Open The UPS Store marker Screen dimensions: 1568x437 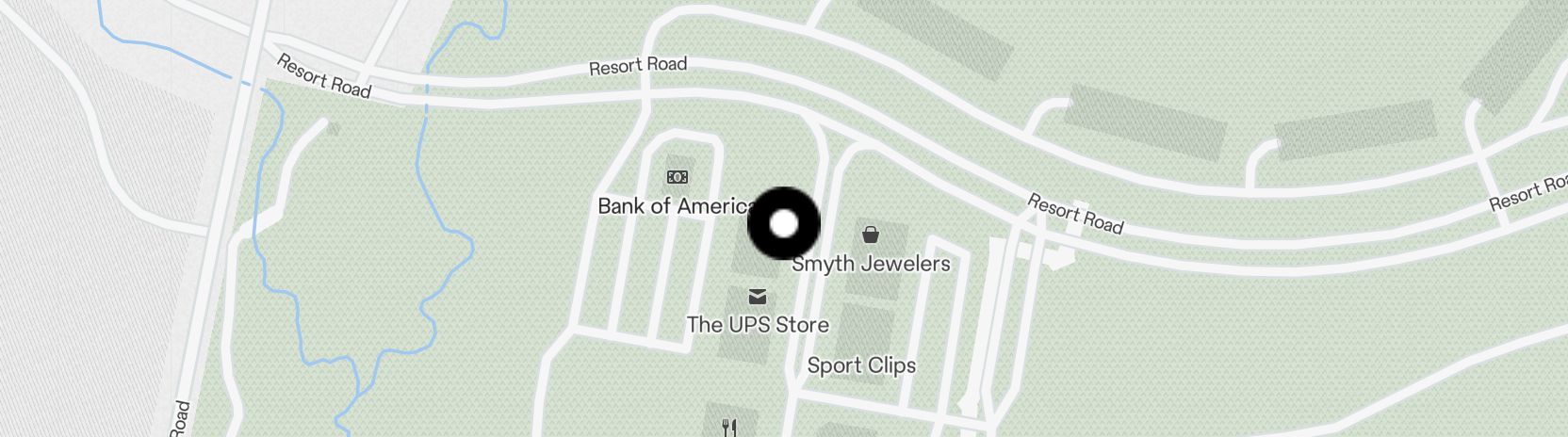tap(758, 298)
